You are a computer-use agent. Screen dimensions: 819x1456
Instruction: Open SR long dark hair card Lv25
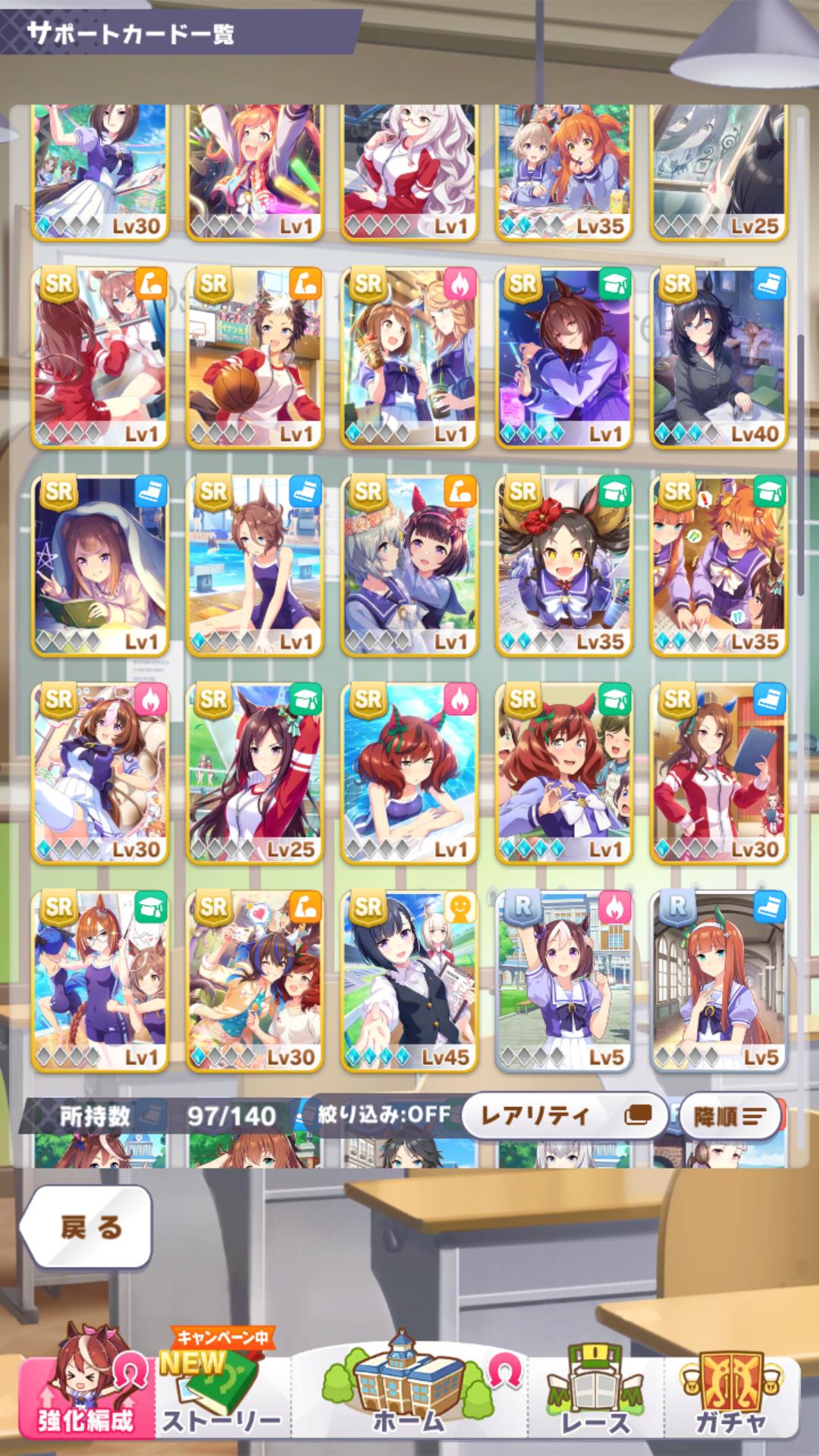[254, 772]
